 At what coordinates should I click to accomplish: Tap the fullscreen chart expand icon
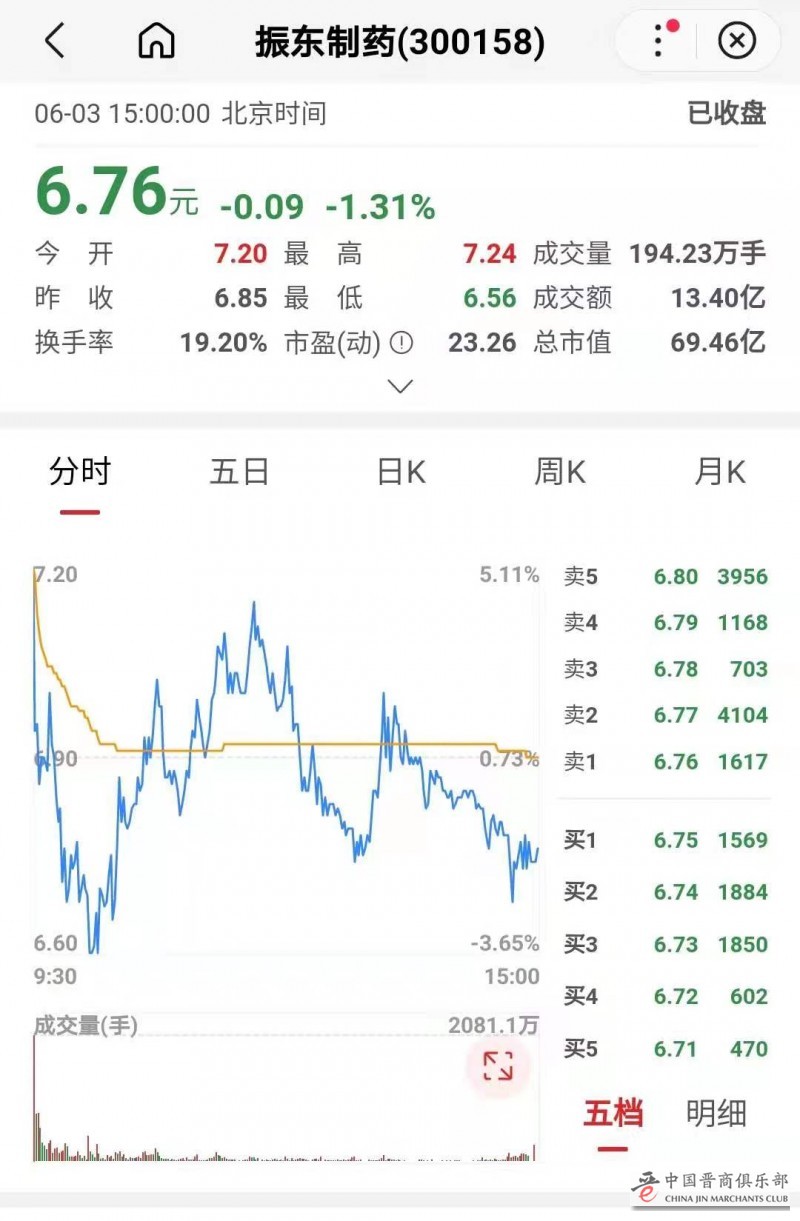[x=497, y=1067]
